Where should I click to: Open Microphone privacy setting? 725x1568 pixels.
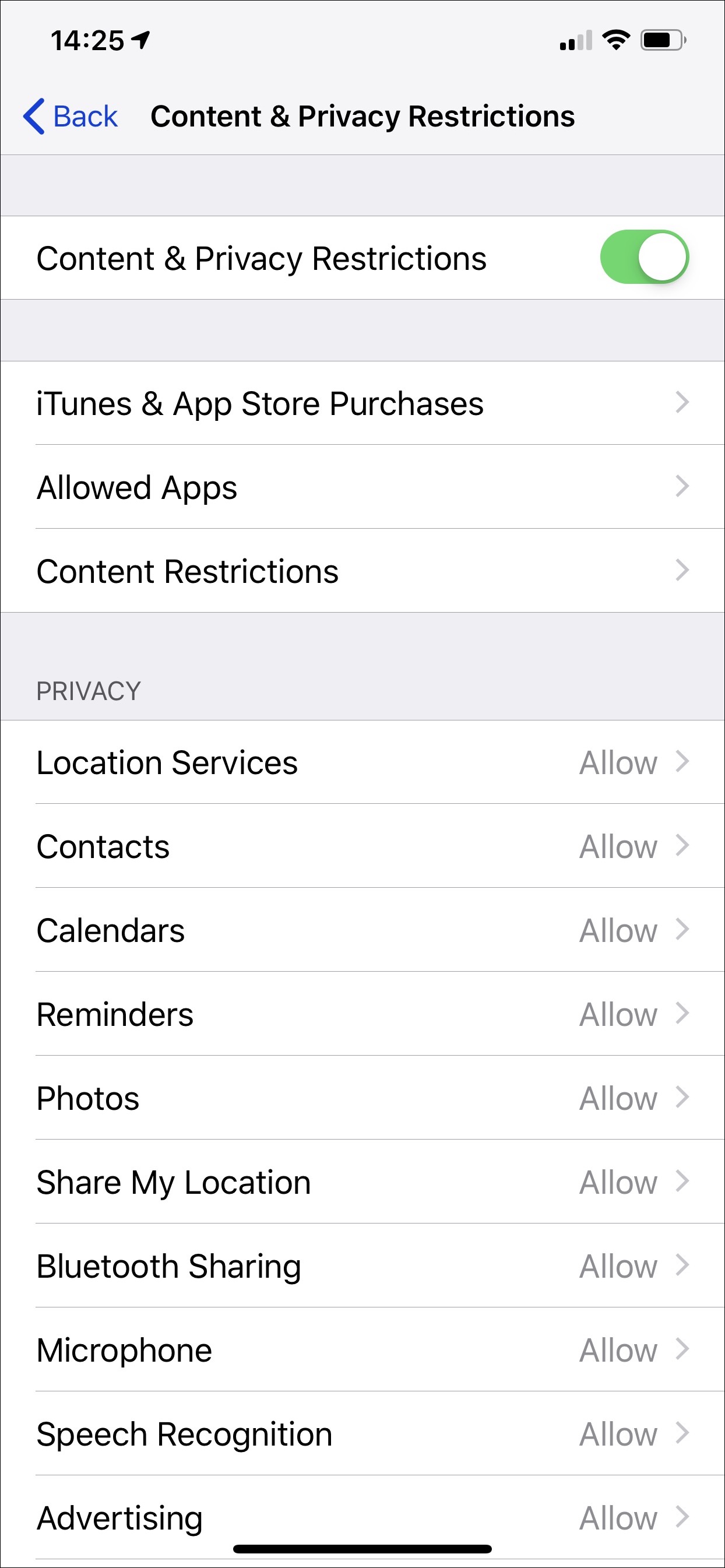[x=362, y=1350]
